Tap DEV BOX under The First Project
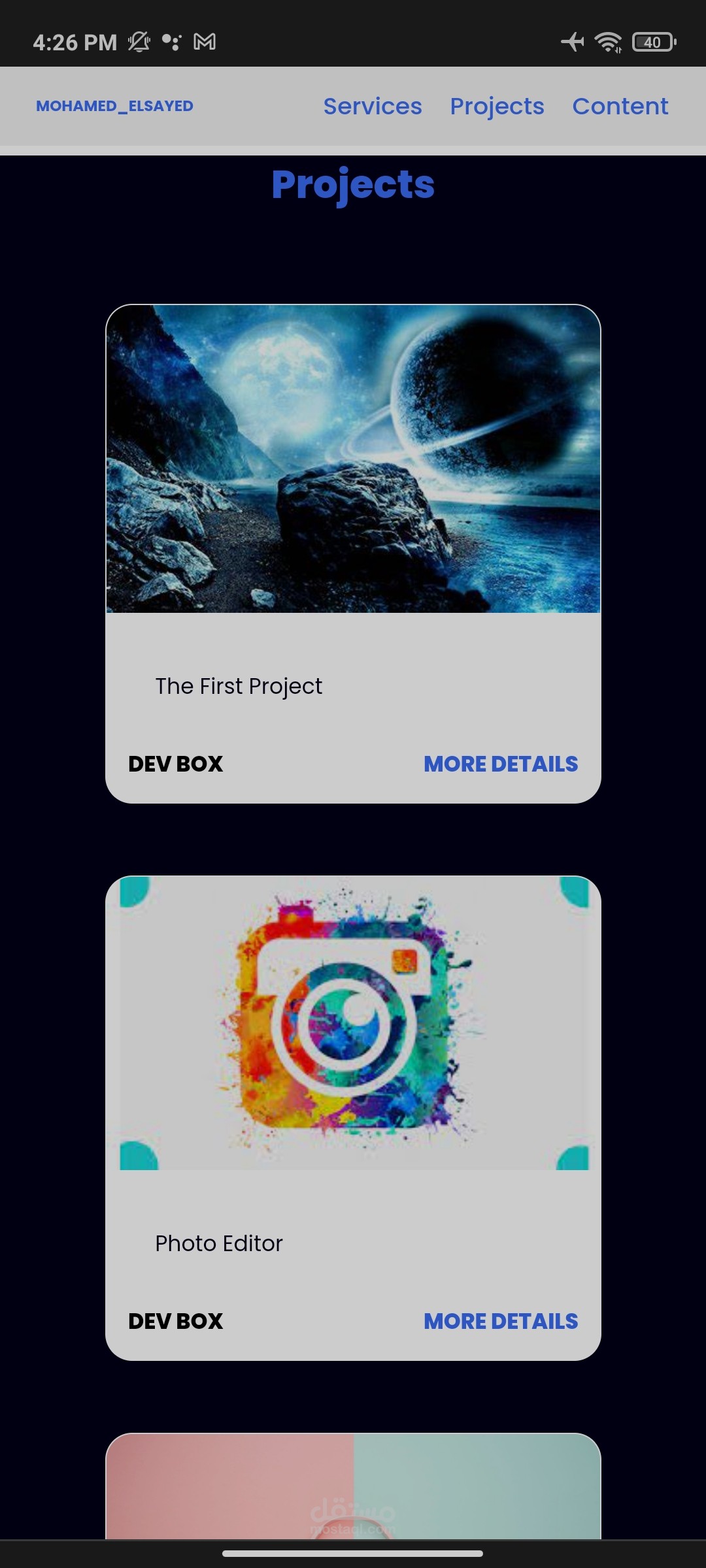The image size is (706, 1568). (x=175, y=764)
